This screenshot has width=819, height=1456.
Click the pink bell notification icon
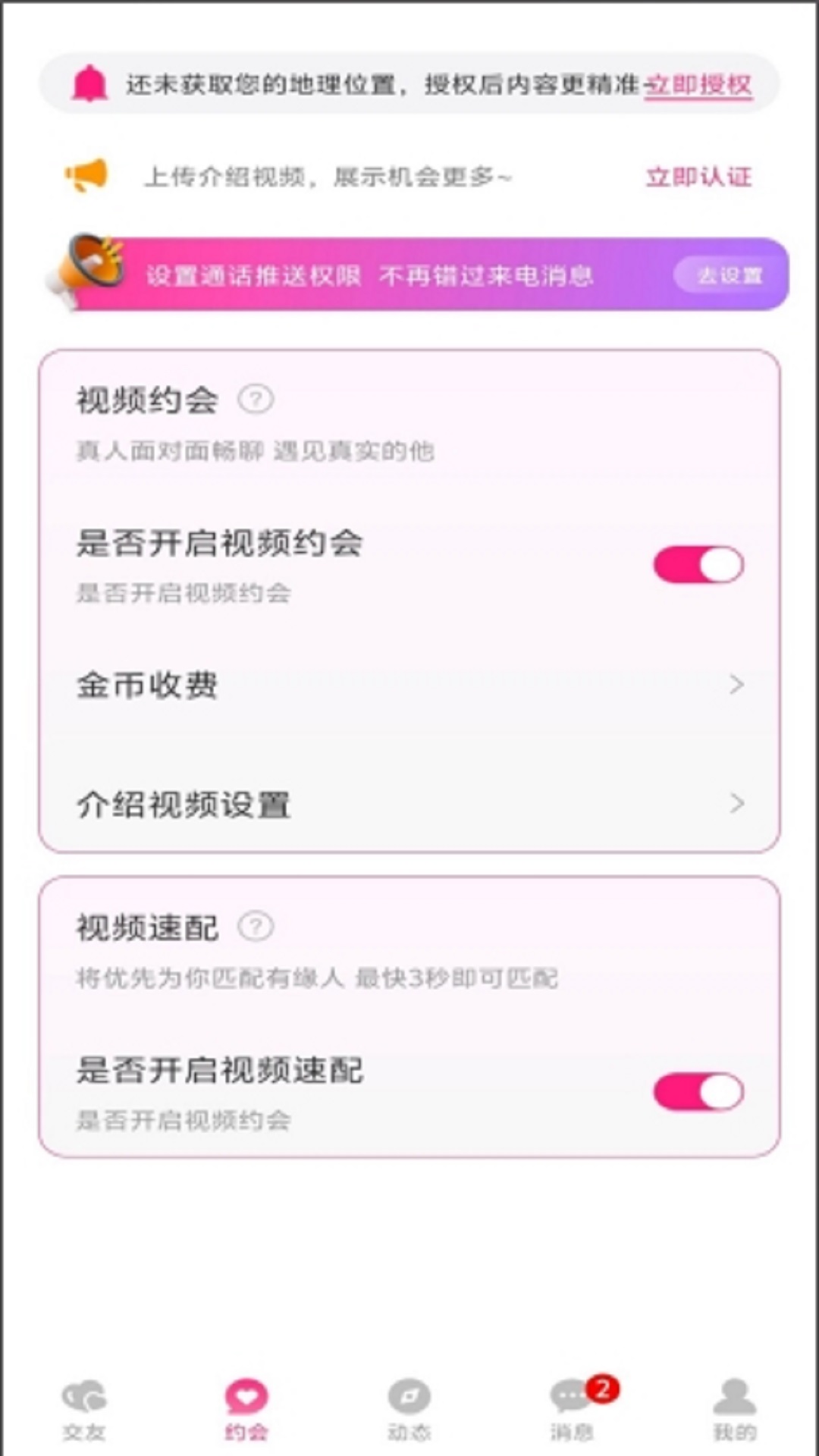tap(90, 82)
